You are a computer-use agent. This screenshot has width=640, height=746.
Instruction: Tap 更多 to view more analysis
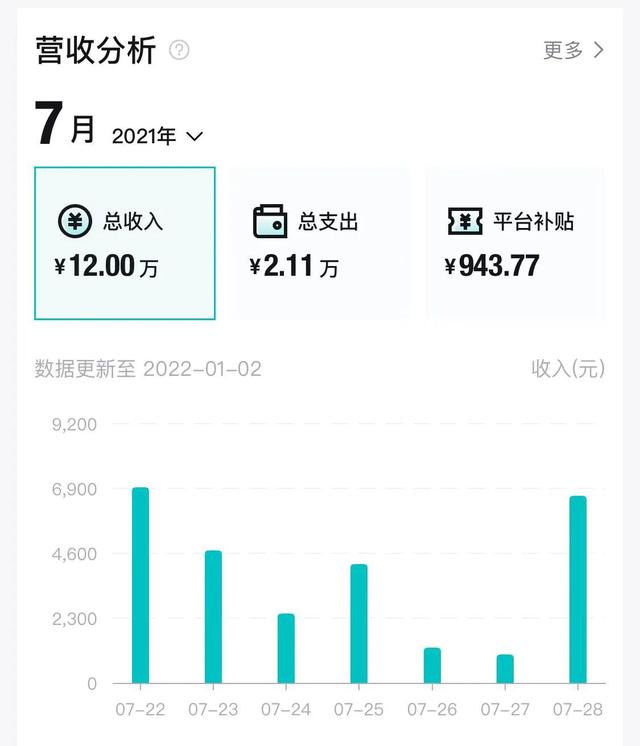click(x=573, y=50)
